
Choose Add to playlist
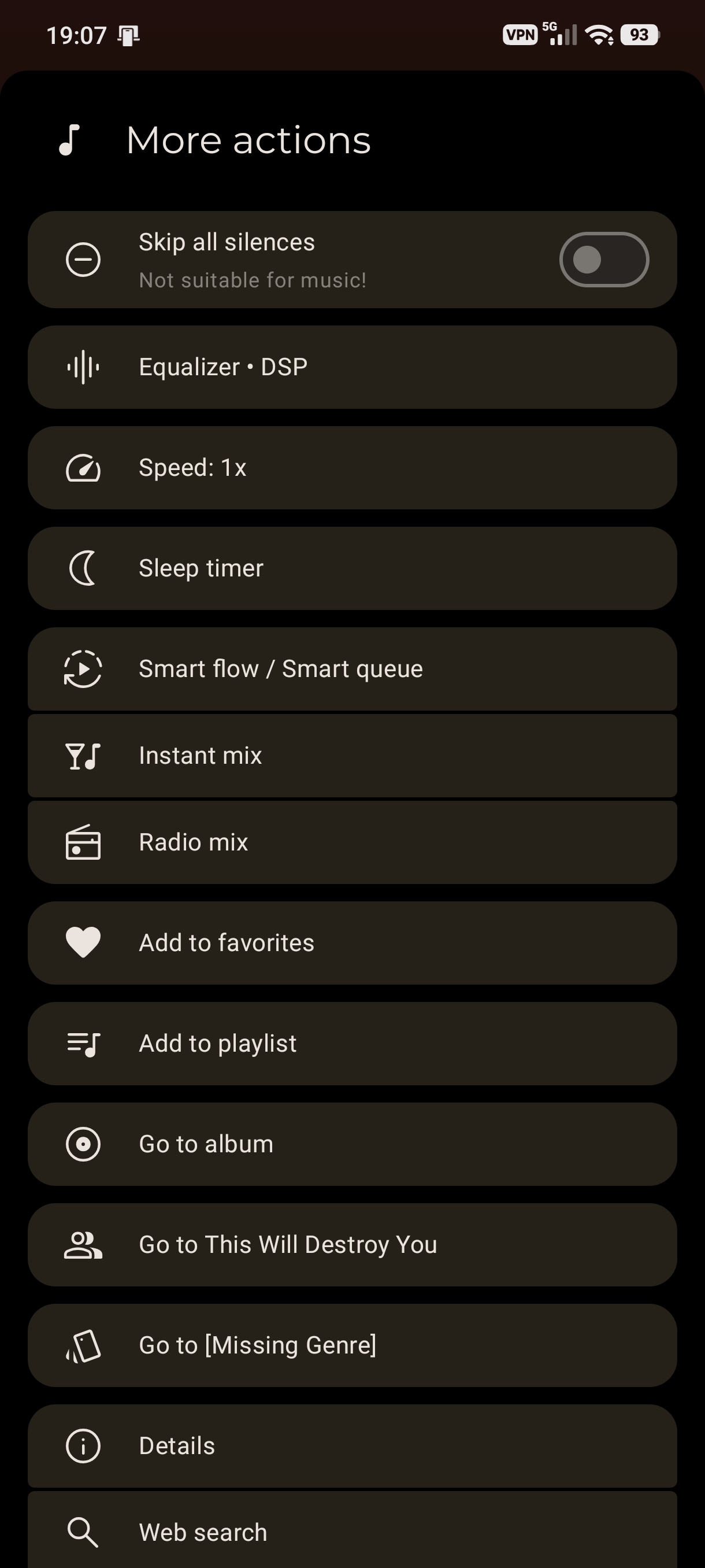(351, 1044)
